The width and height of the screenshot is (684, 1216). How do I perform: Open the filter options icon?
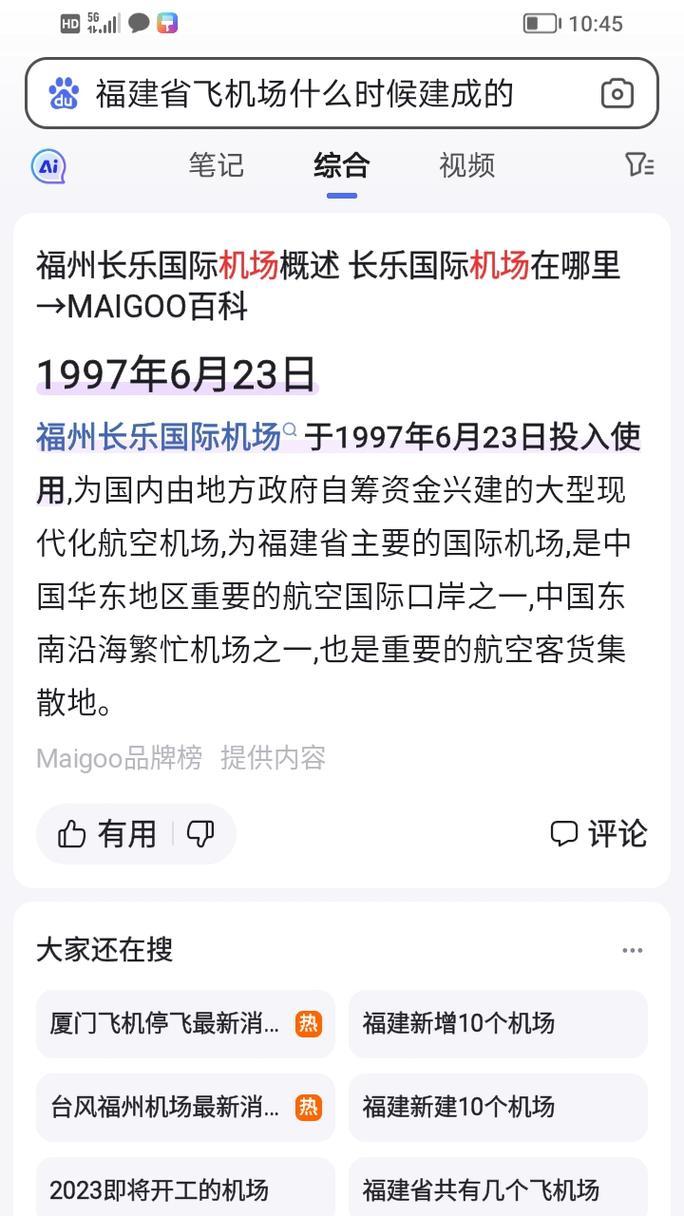click(639, 165)
